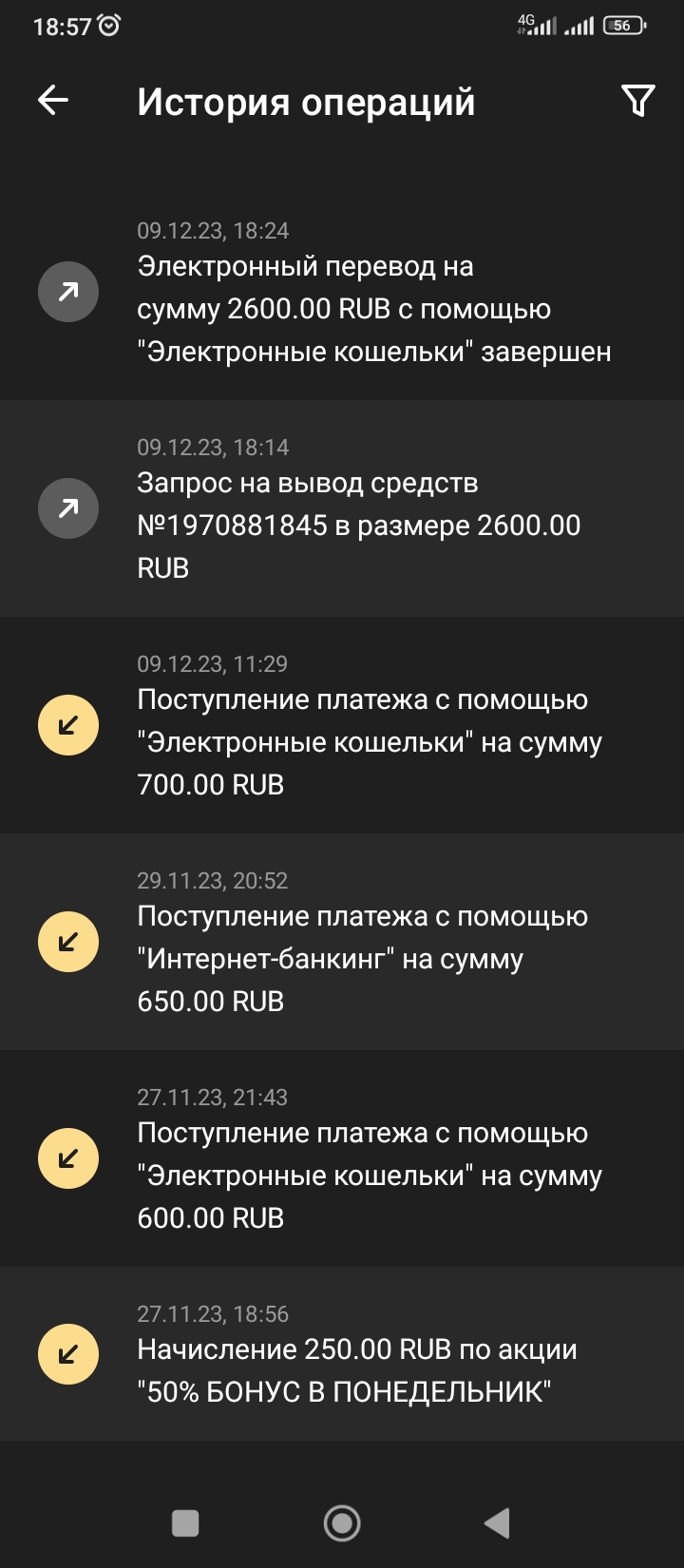
Task: Tap the system home button
Action: (x=342, y=1523)
